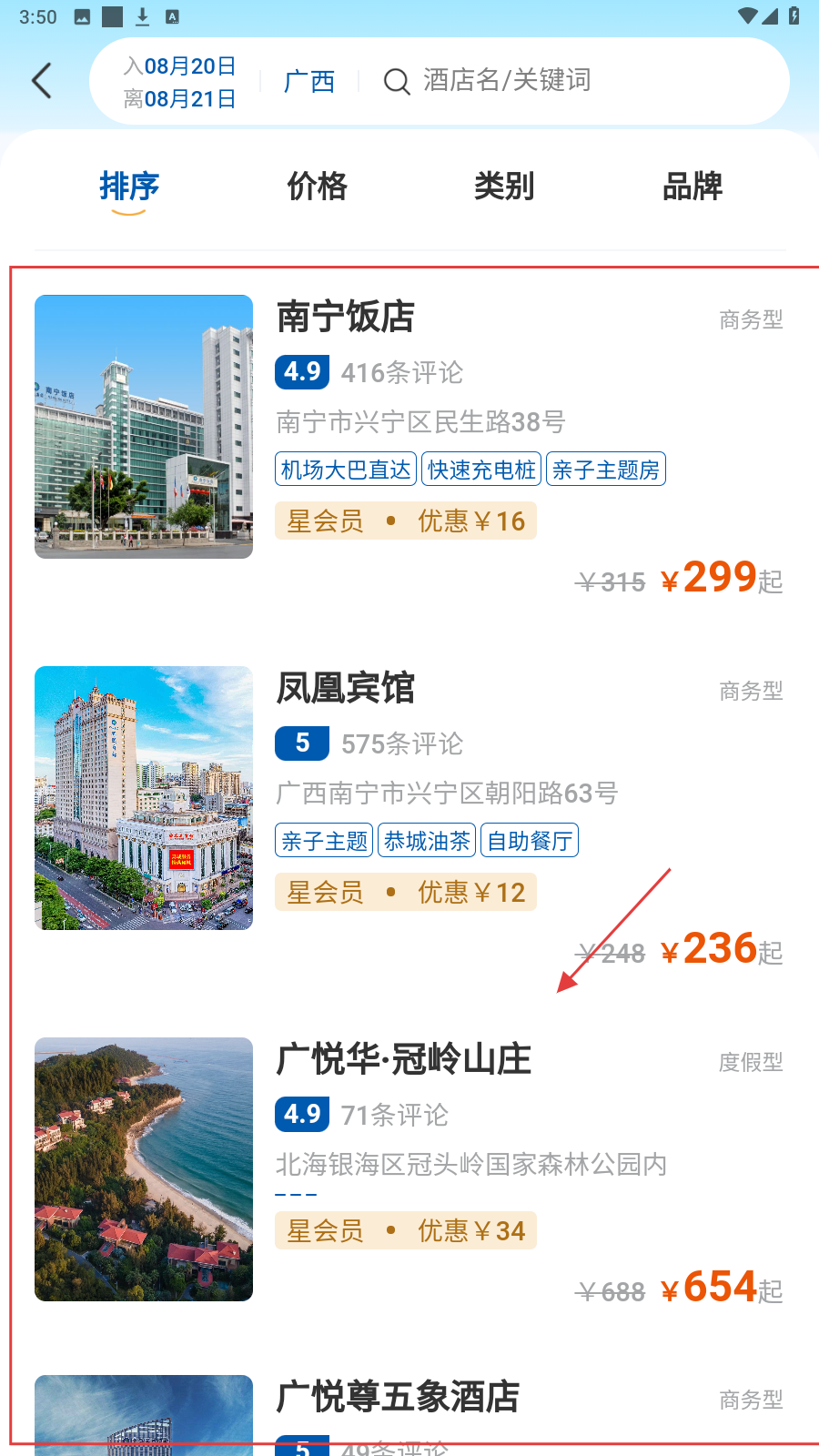Open the 品牌 brand filter

pyautogui.click(x=692, y=187)
